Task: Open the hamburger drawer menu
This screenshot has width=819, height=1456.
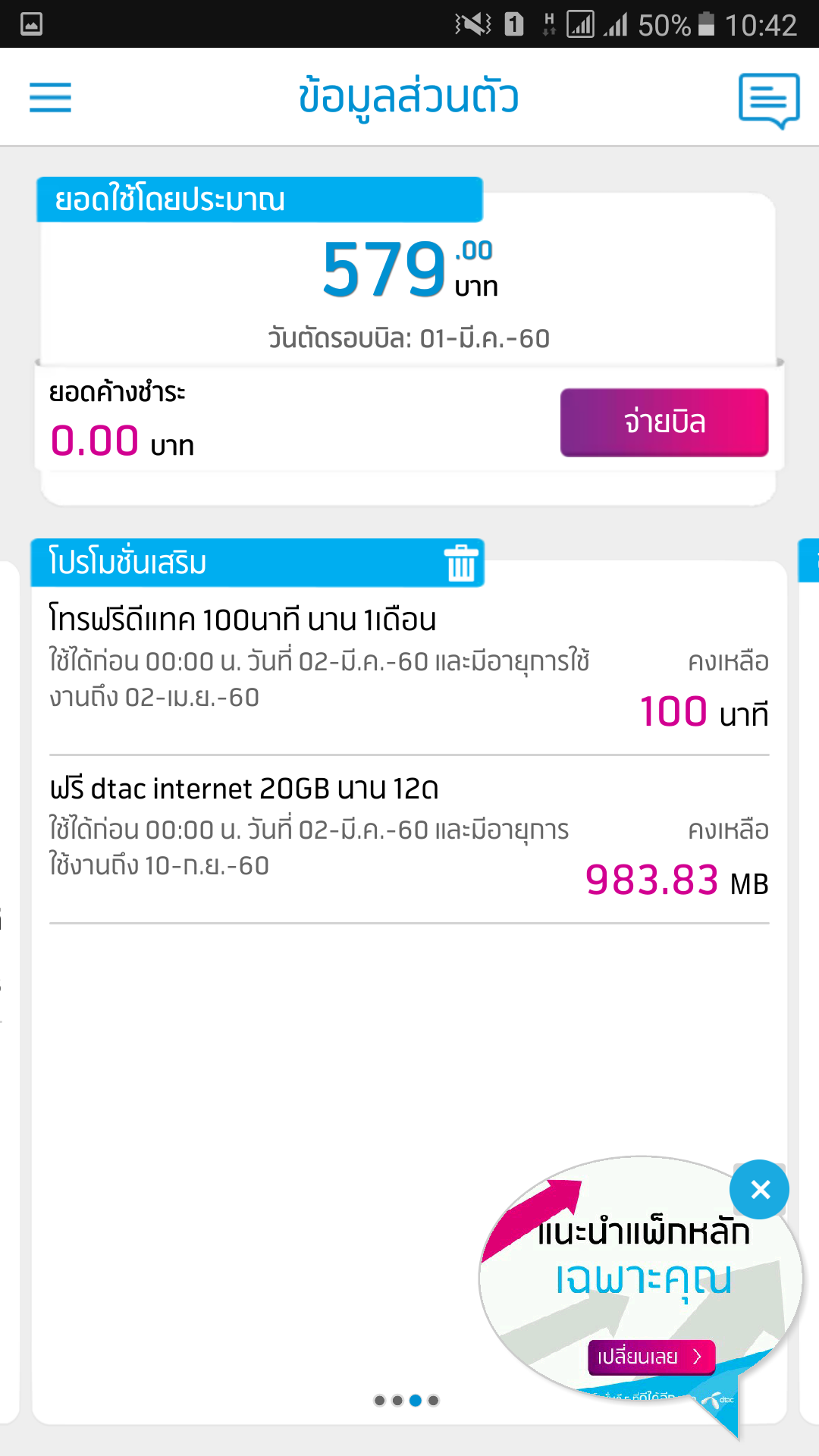Action: [x=50, y=98]
